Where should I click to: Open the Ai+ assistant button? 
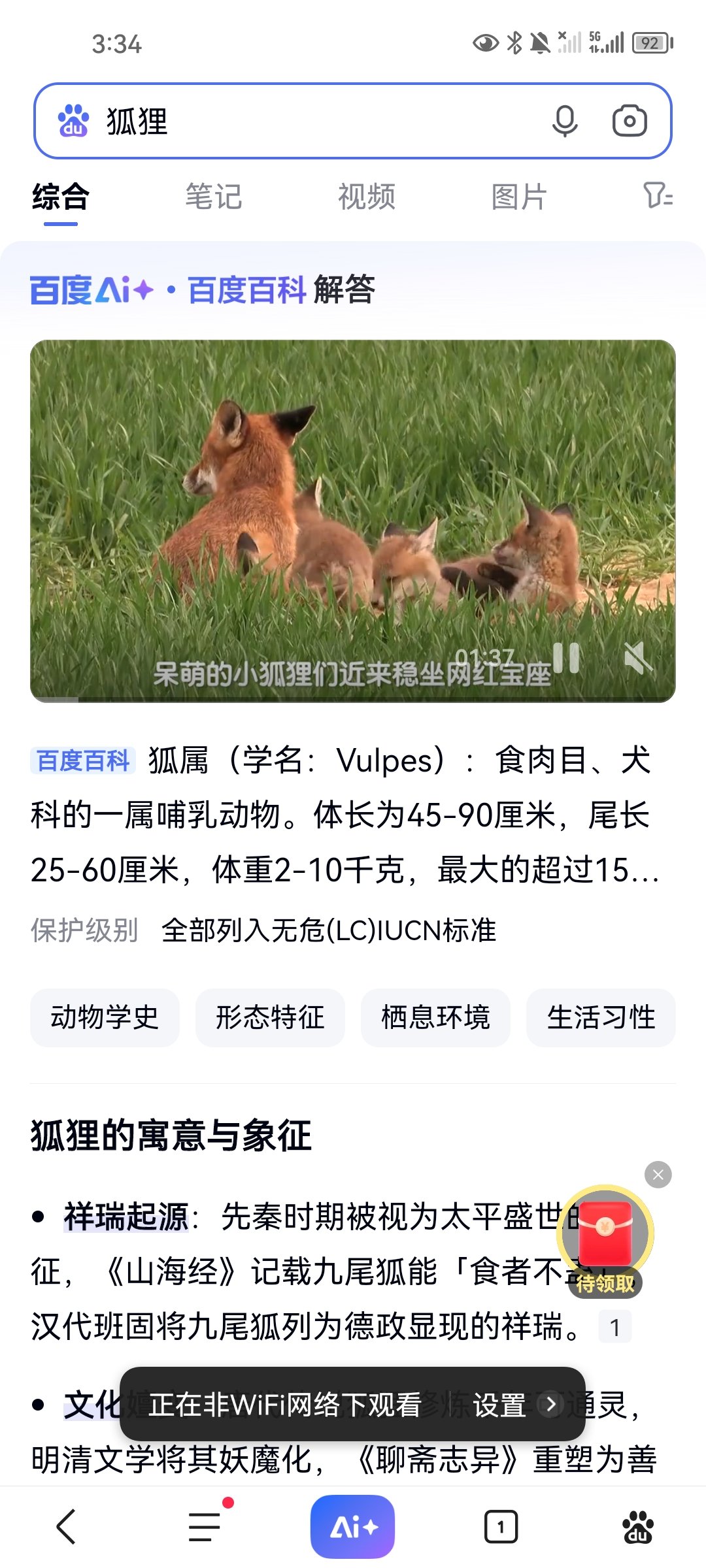click(x=352, y=1527)
